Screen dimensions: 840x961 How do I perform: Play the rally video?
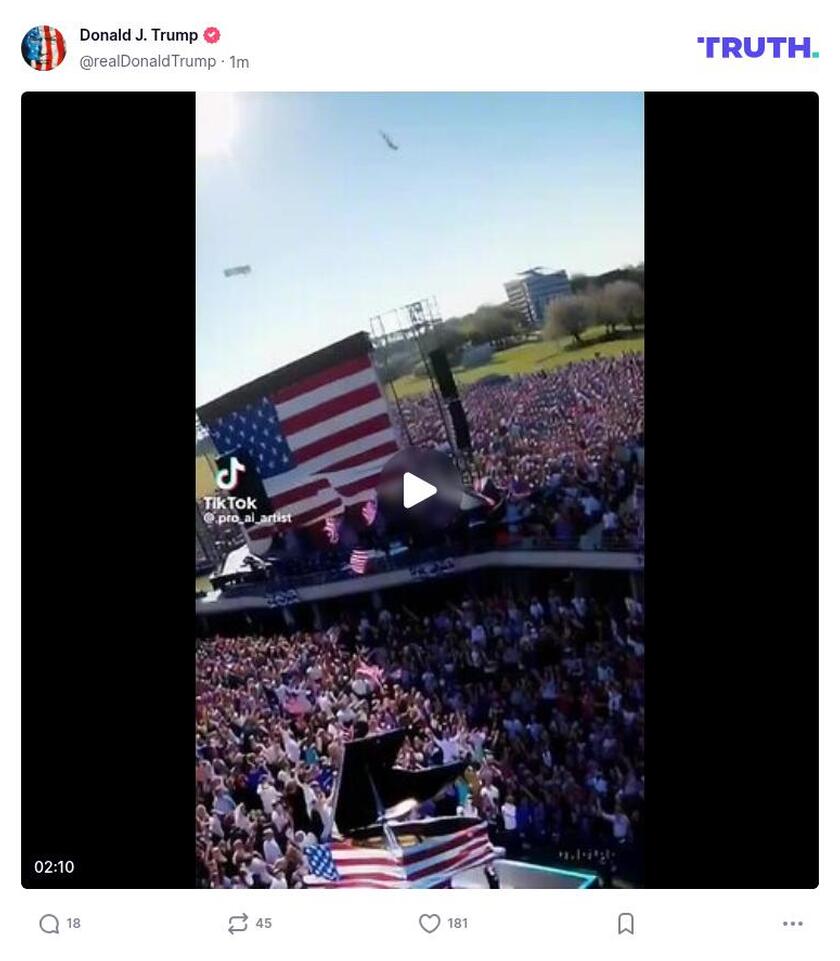(x=420, y=490)
